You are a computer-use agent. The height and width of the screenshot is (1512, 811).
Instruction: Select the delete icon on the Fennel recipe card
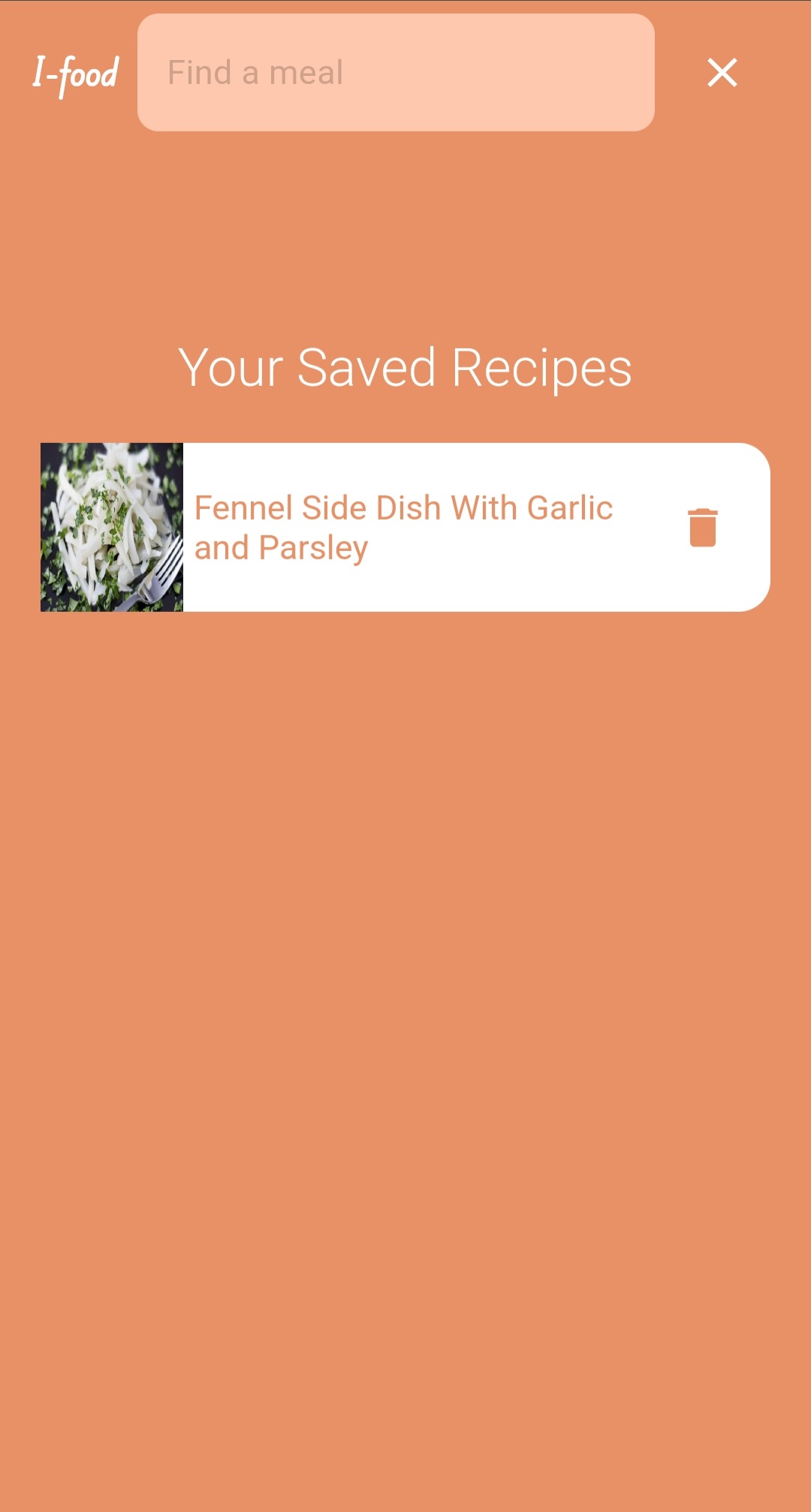tap(702, 527)
